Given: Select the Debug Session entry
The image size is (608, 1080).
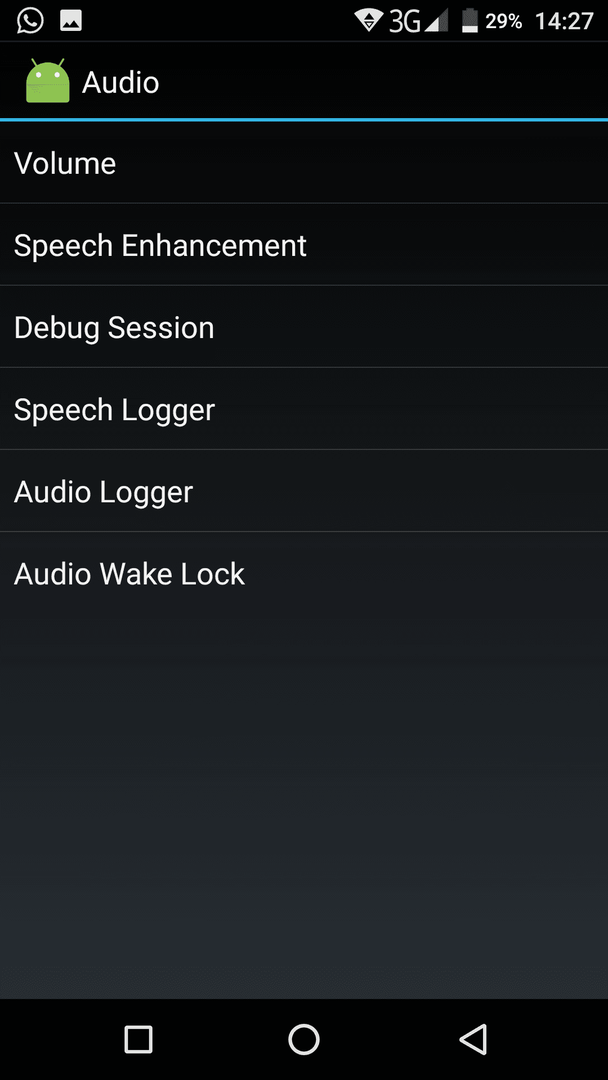Looking at the screenshot, I should 304,326.
